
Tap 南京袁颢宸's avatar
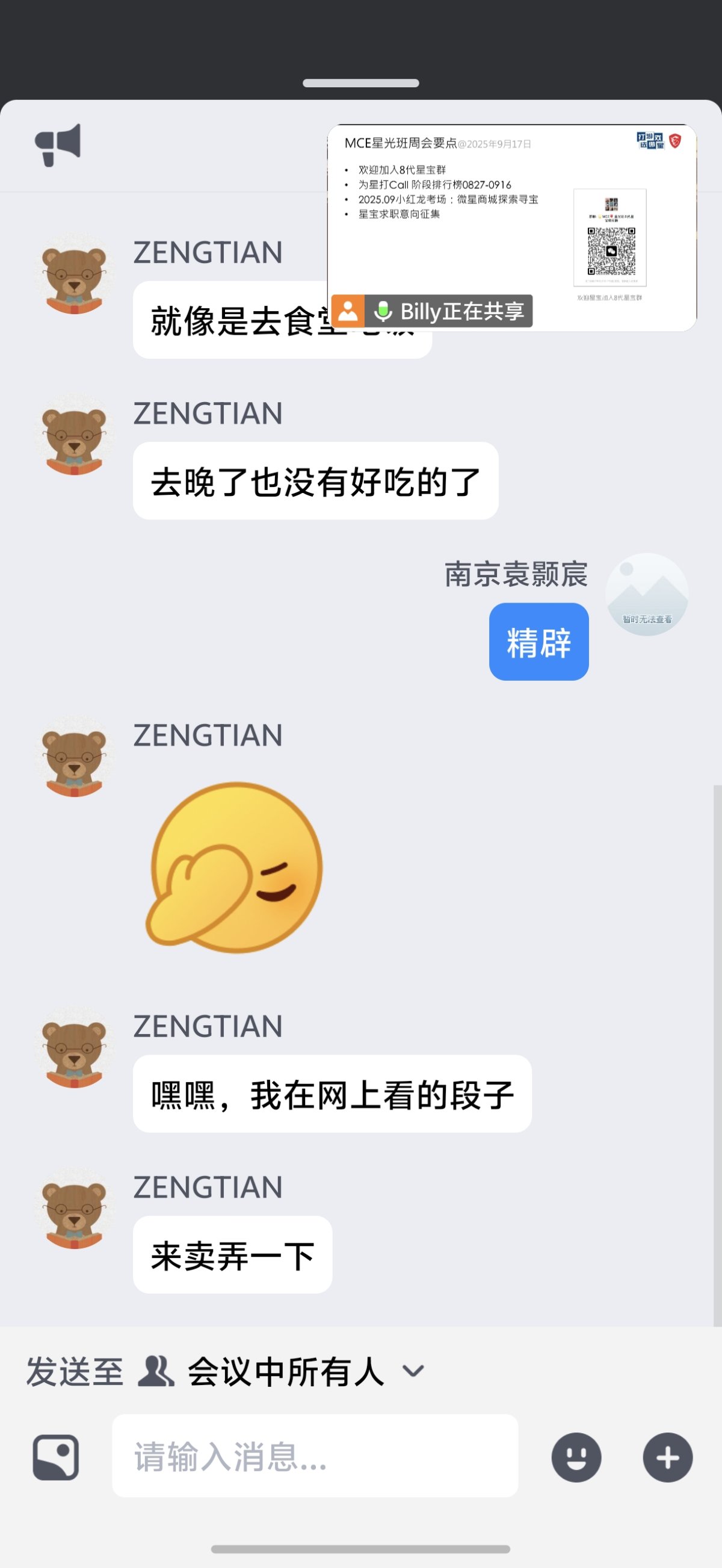[647, 595]
